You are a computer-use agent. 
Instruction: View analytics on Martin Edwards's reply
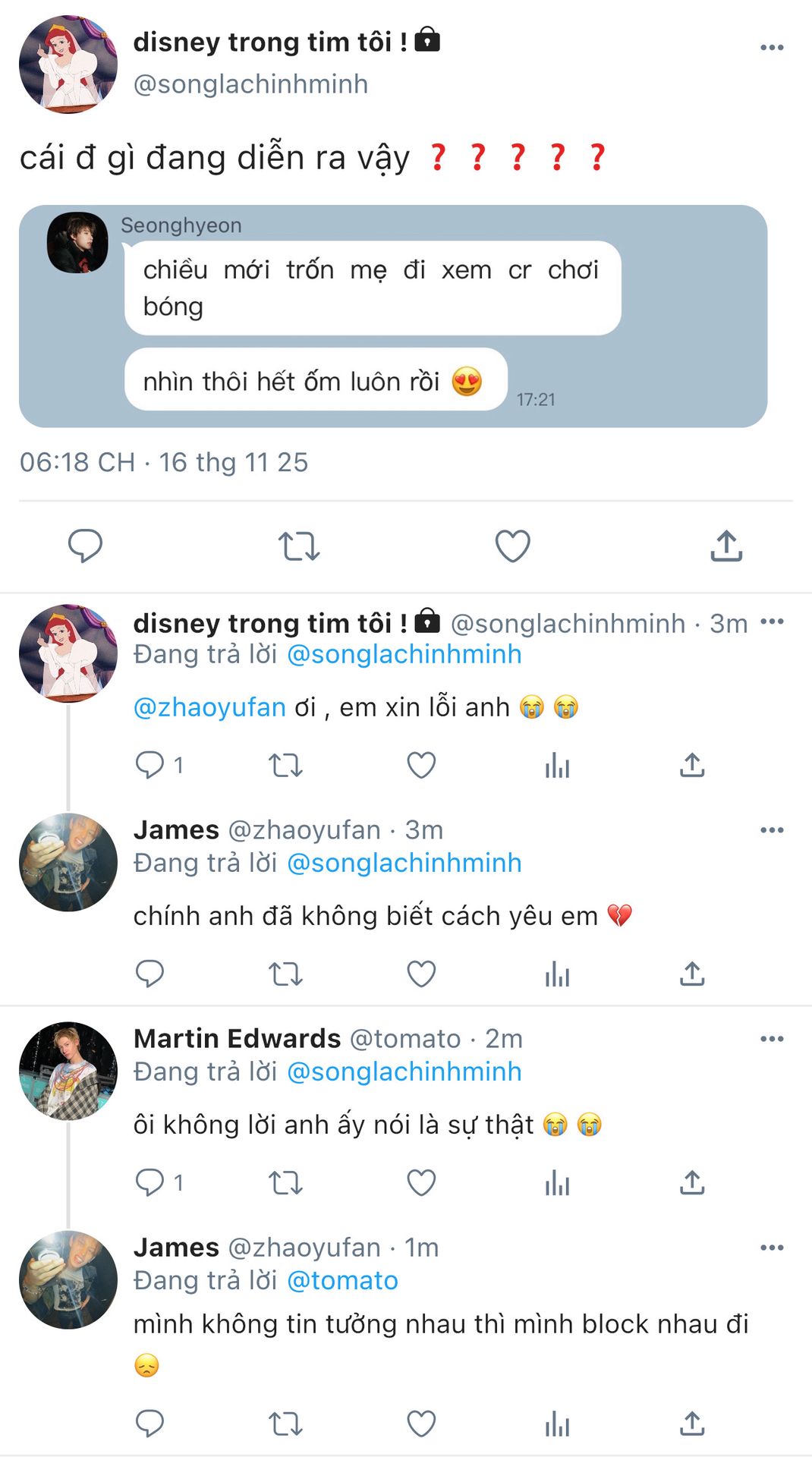(557, 1182)
